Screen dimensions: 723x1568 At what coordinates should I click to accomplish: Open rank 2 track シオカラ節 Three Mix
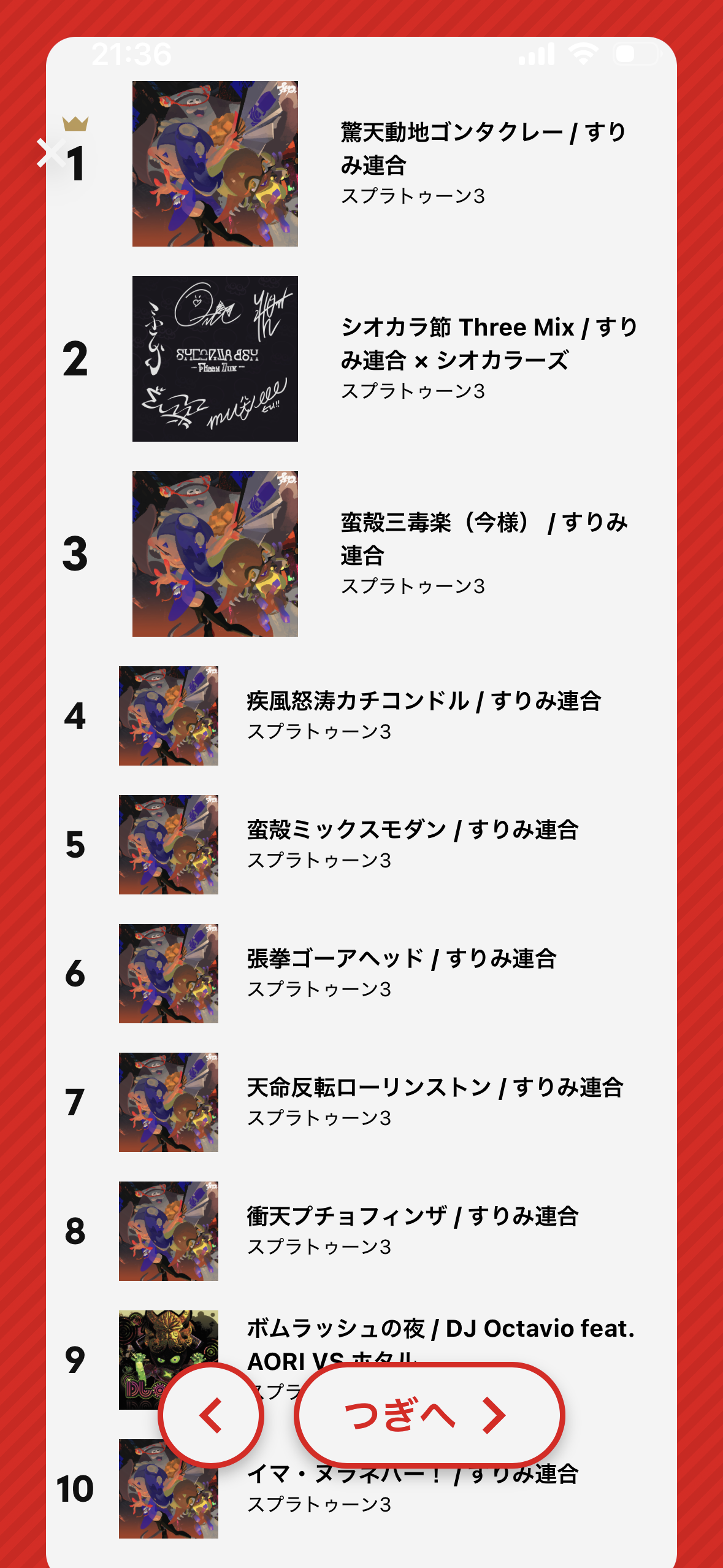tap(361, 359)
